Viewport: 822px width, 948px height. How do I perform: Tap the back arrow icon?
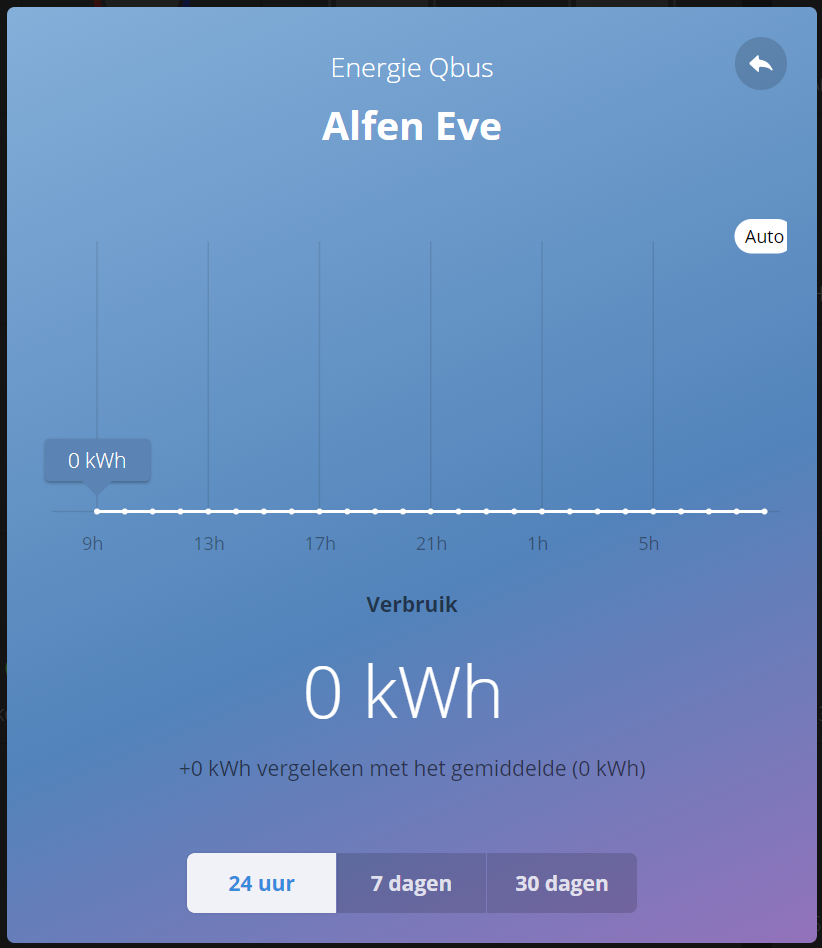(760, 64)
